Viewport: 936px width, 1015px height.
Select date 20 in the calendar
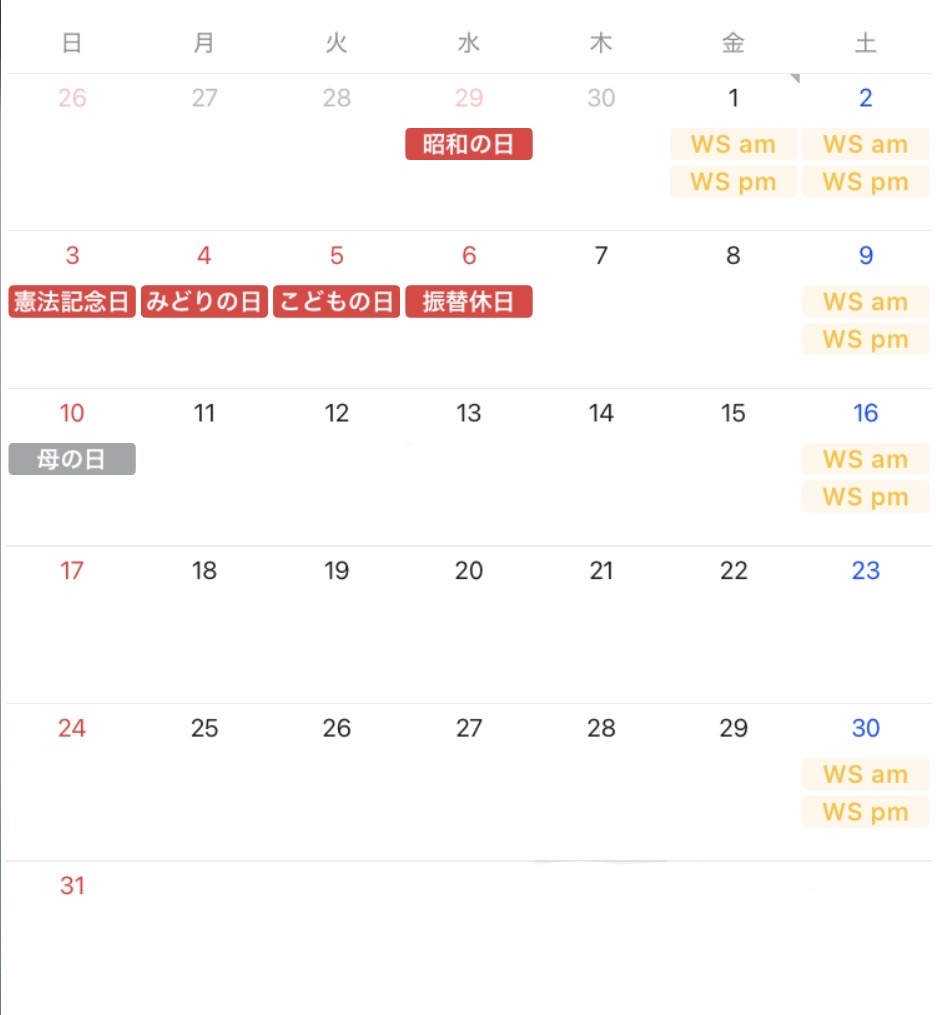coord(469,571)
